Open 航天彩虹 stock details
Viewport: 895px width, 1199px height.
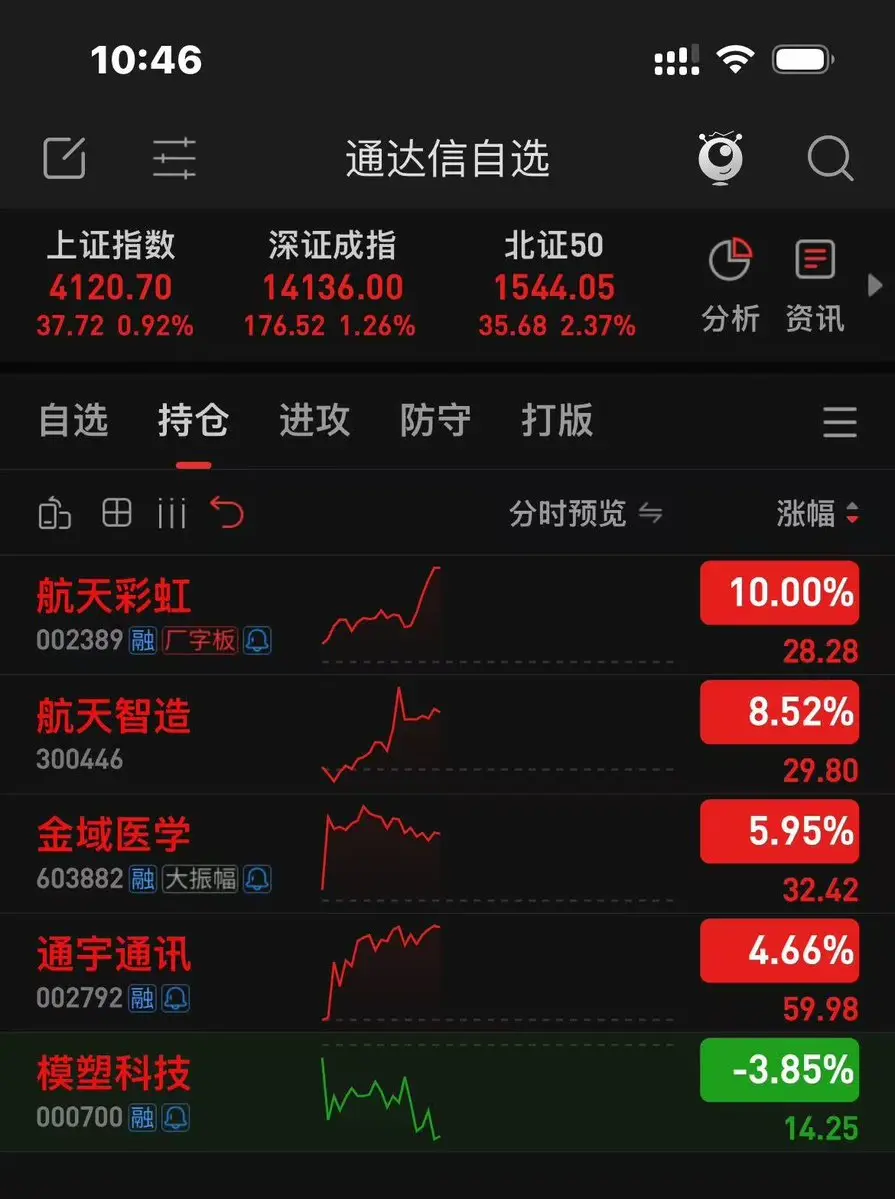click(x=113, y=598)
